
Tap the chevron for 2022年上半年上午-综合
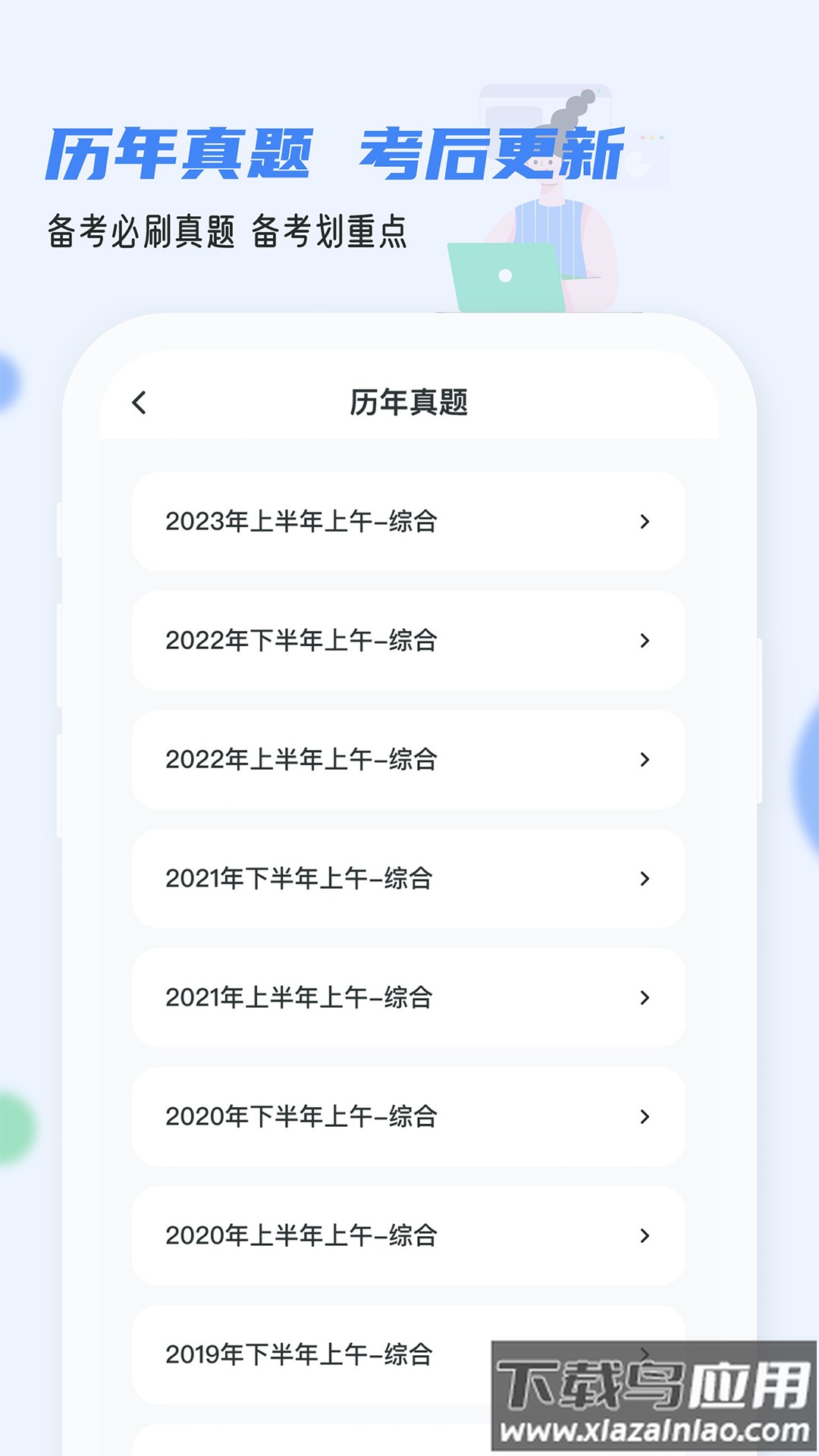point(645,759)
